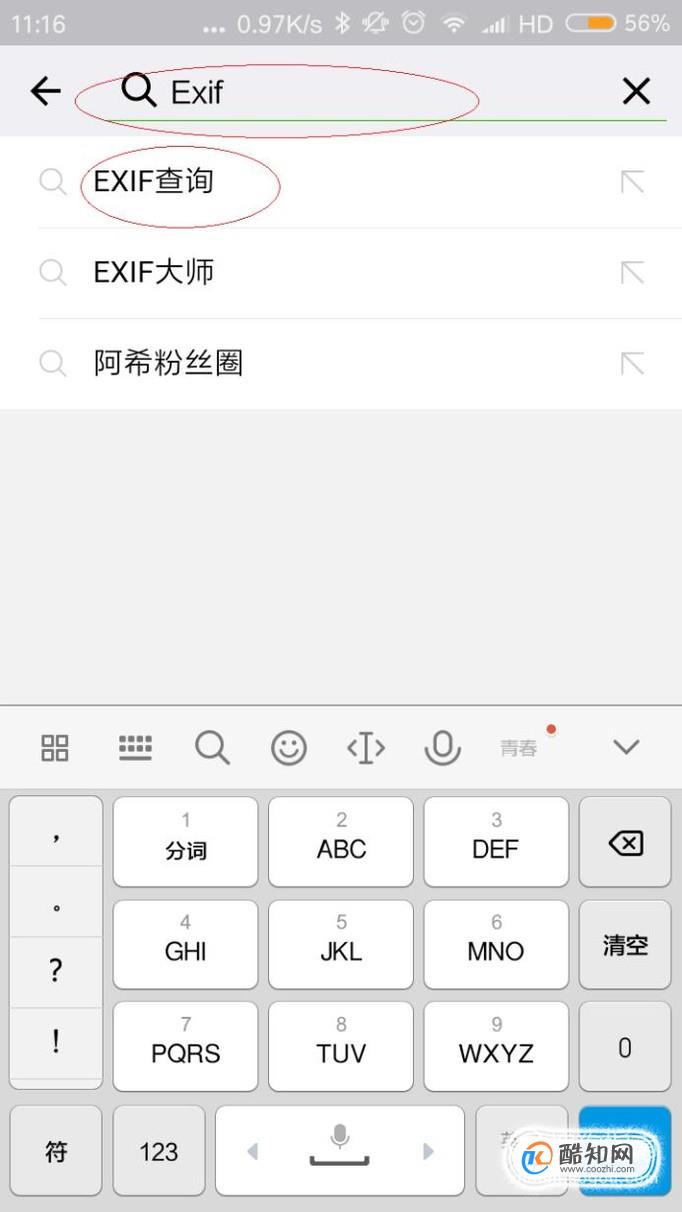The height and width of the screenshot is (1212, 682).
Task: Go back using the arrow icon
Action: pos(46,92)
